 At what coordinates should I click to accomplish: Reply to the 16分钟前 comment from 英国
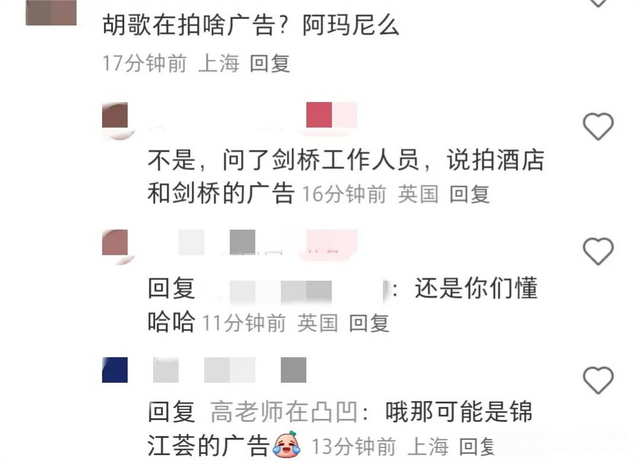coord(469,194)
